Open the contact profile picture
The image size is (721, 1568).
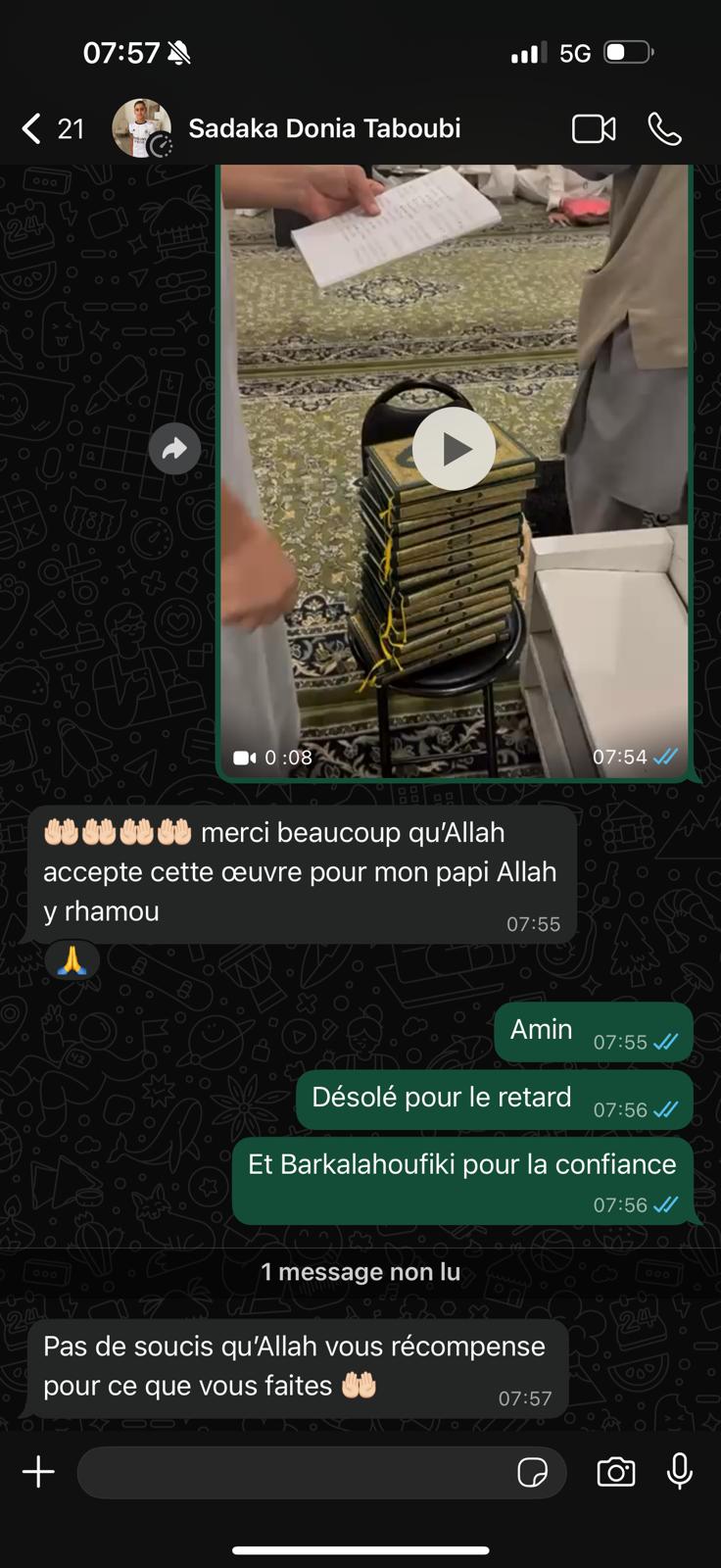[x=142, y=127]
